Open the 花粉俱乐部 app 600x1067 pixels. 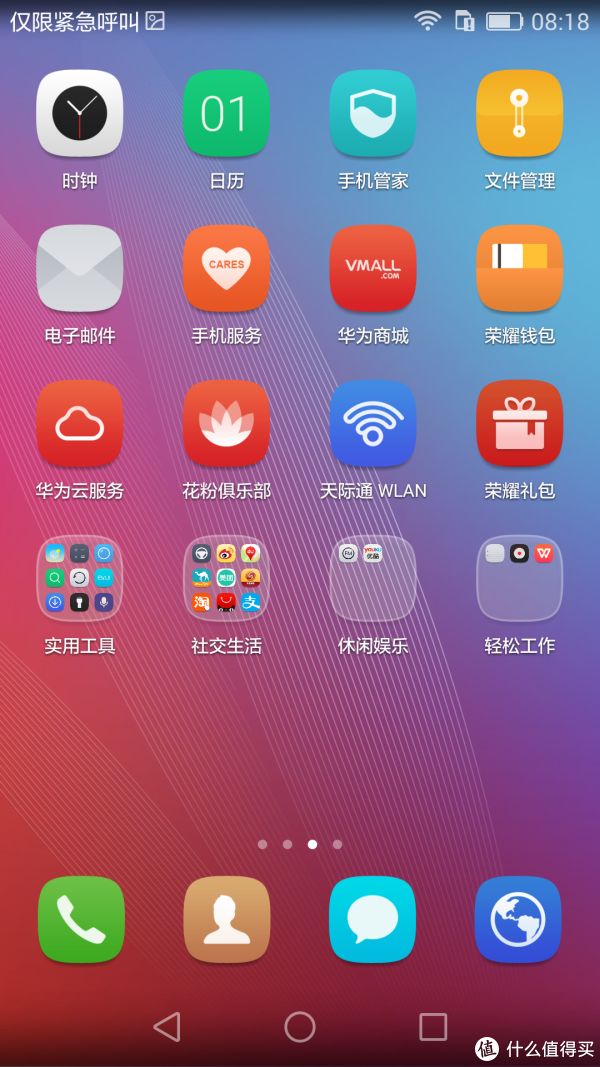pos(226,423)
